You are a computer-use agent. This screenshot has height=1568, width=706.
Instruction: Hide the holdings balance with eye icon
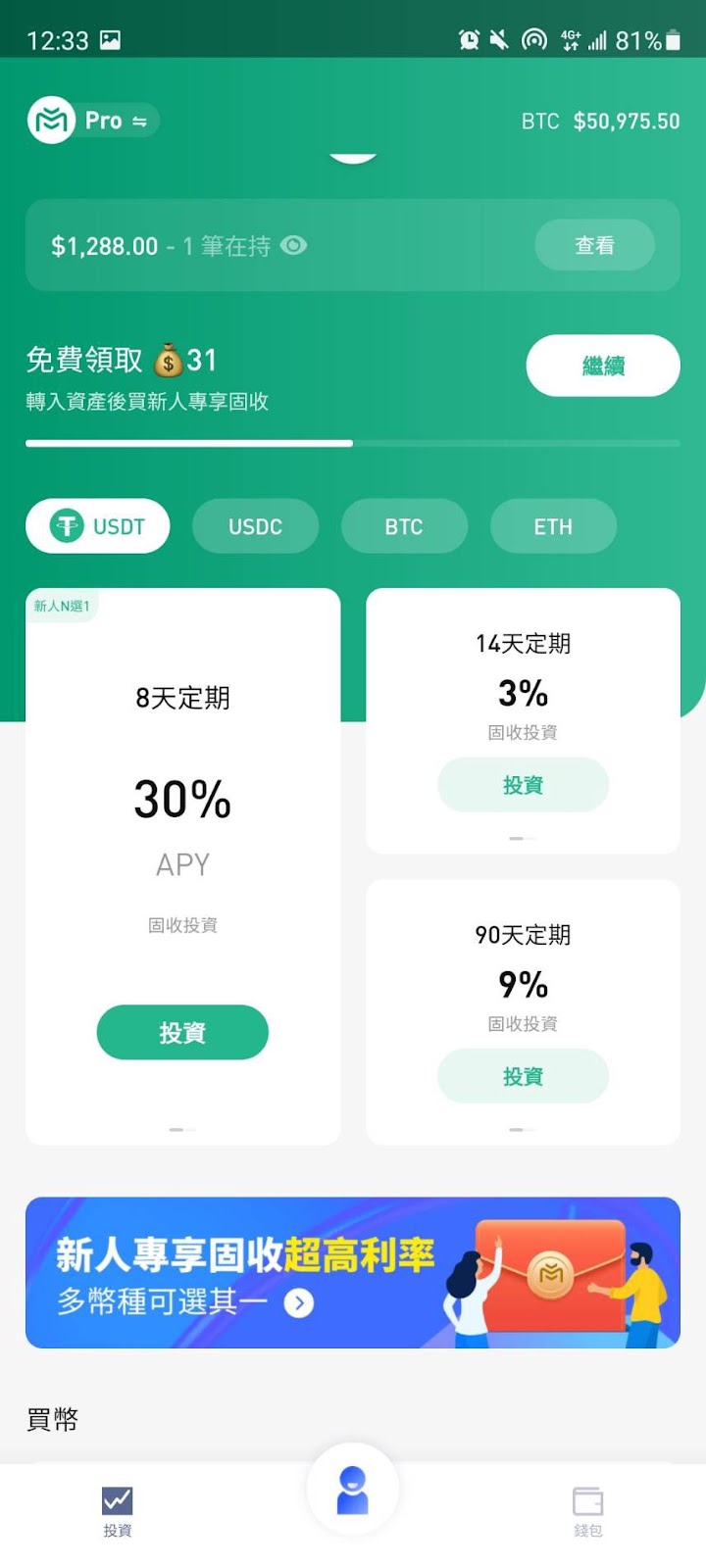293,245
